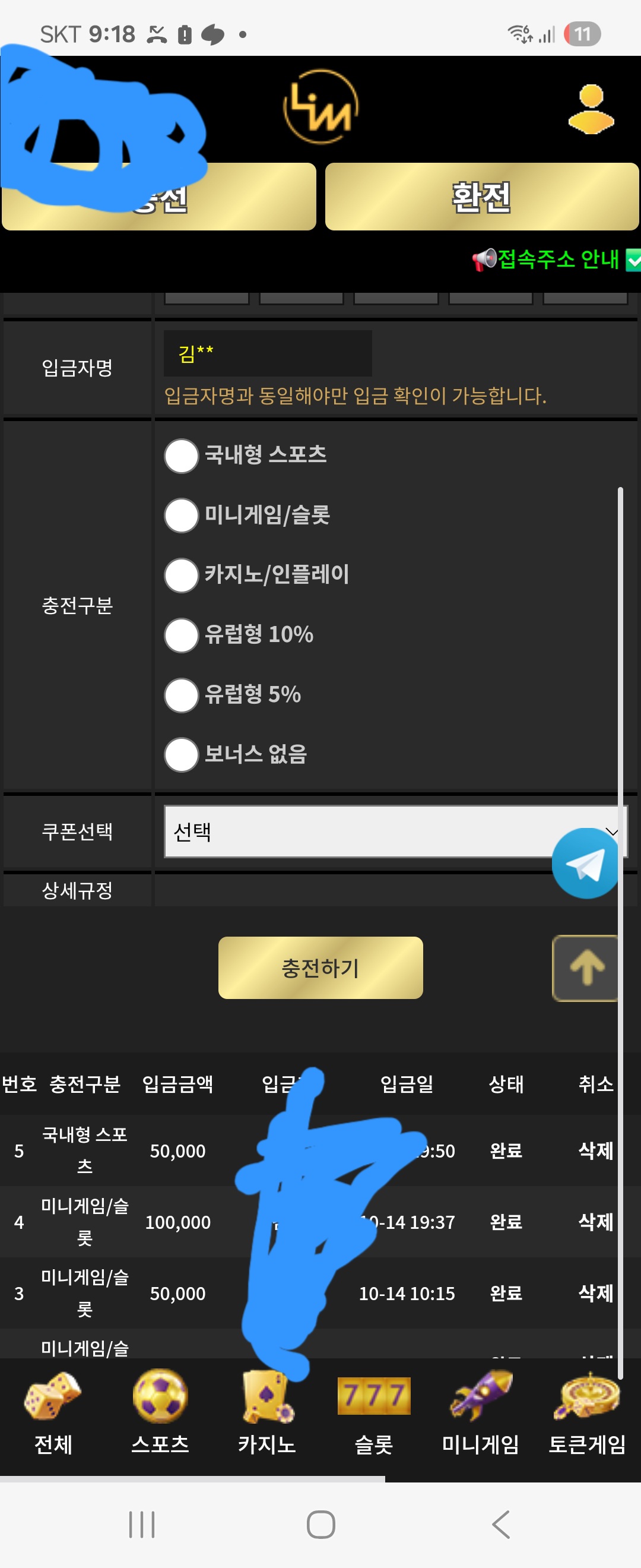Image resolution: width=641 pixels, height=1568 pixels.
Task: Select 국내형 스포츠 radio option
Action: [181, 456]
